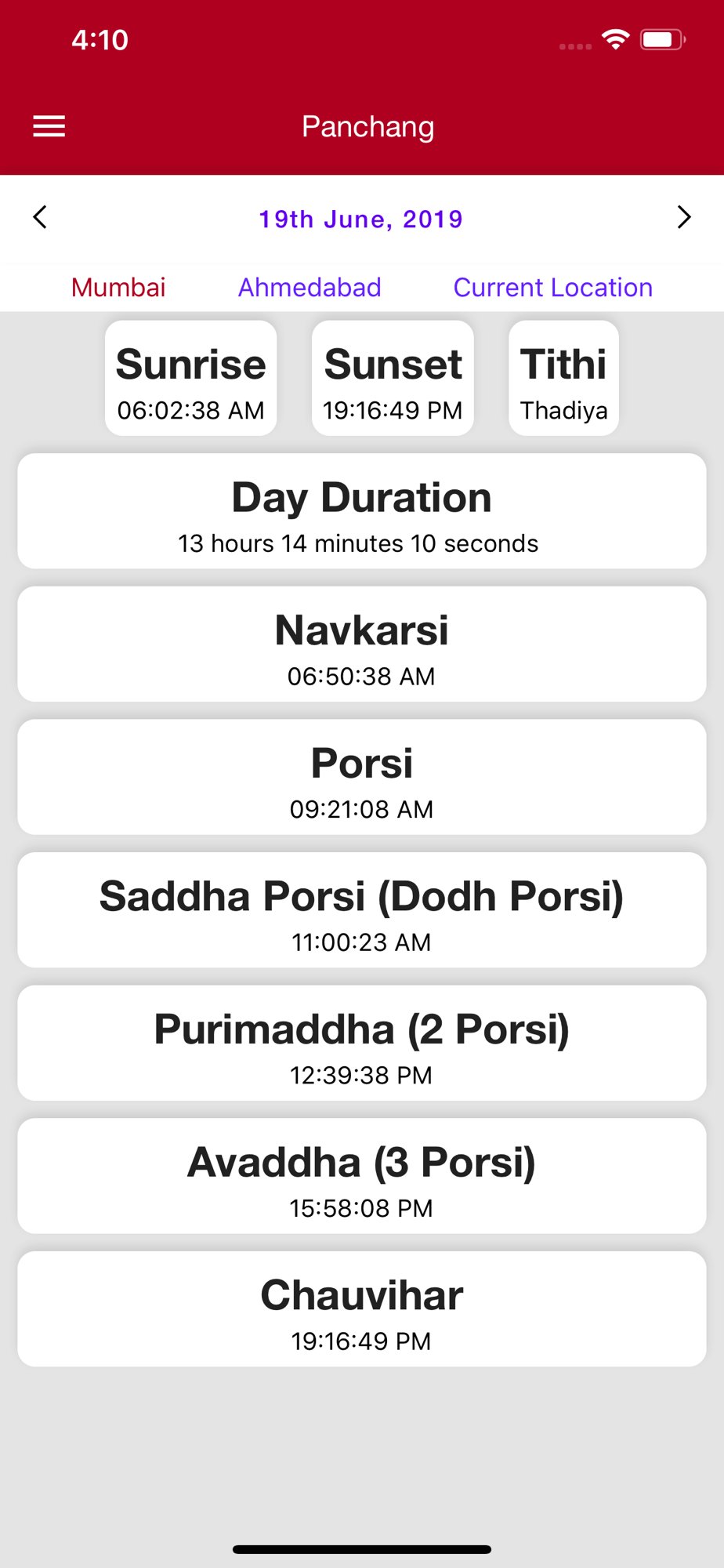Tap the 19th June, 2019 date
Viewport: 724px width, 1568px height.
click(361, 219)
